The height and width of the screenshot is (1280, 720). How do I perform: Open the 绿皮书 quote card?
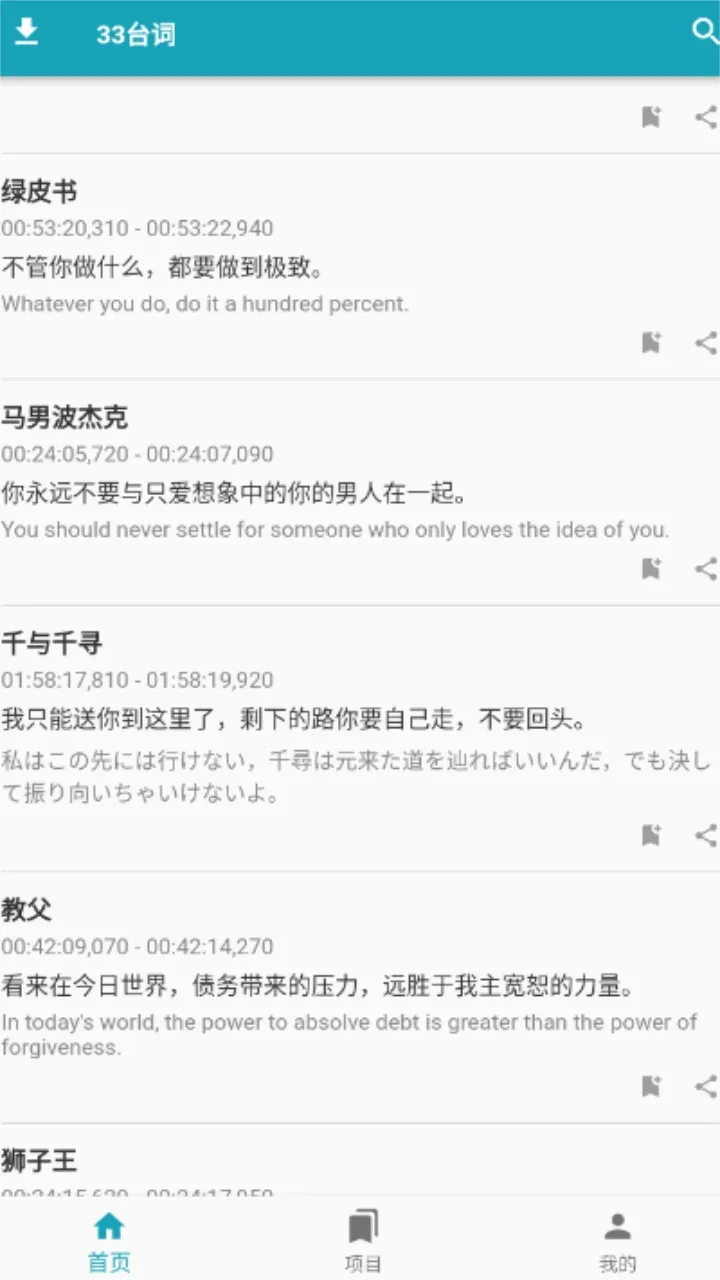click(x=300, y=268)
